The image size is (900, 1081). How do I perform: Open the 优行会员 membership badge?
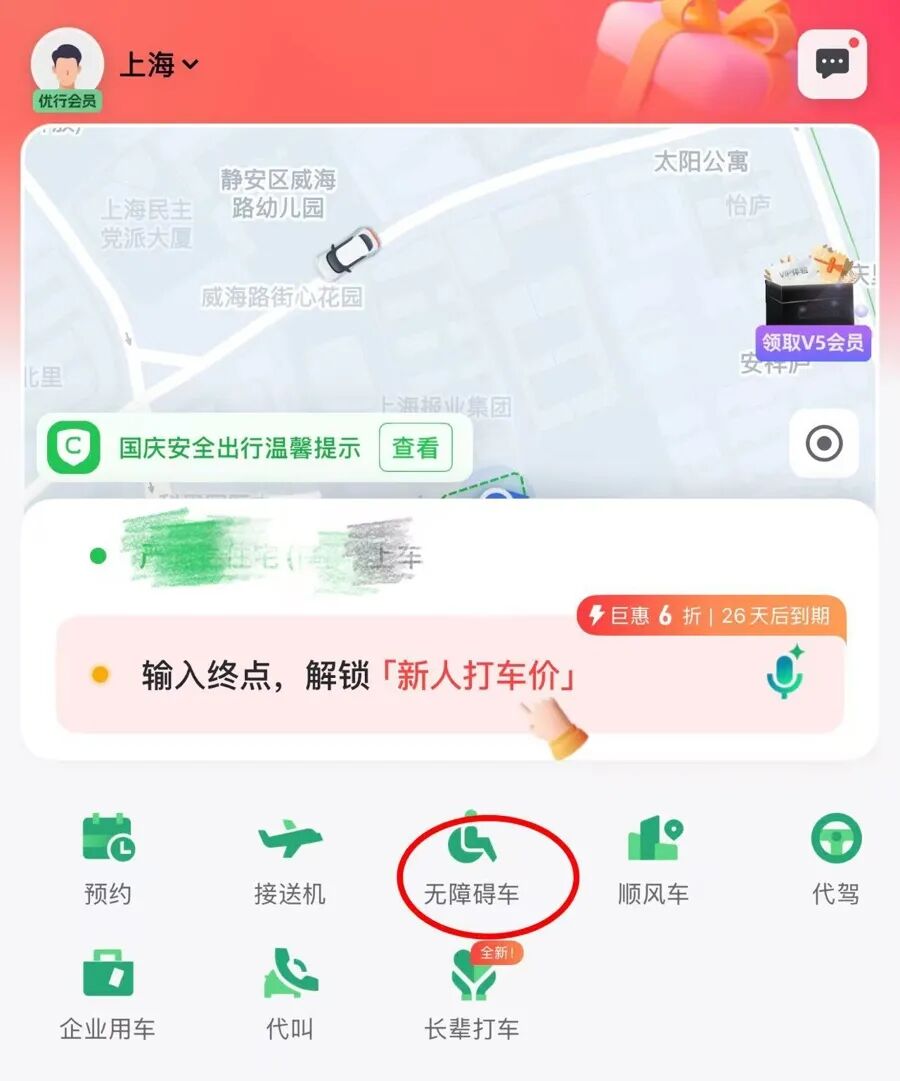(x=66, y=100)
